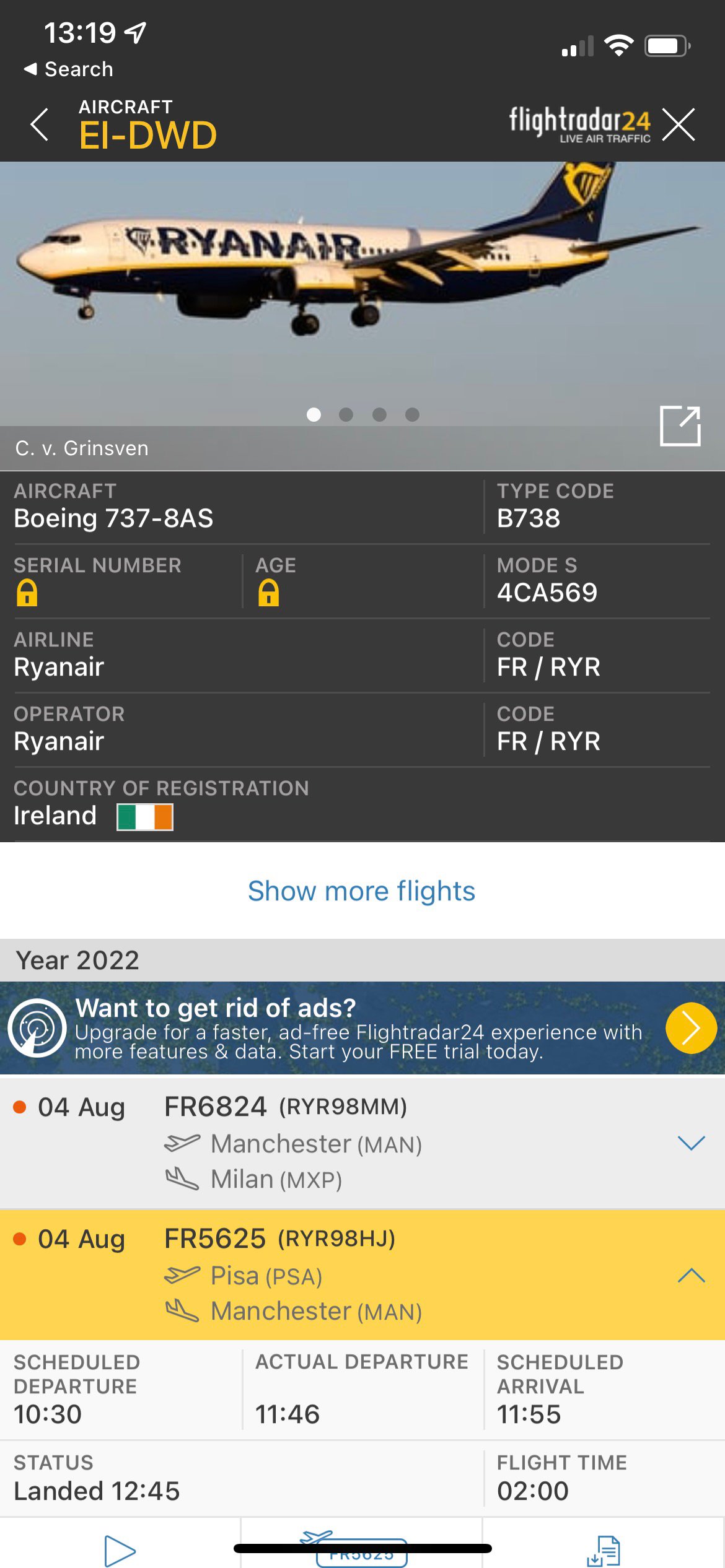725x1568 pixels.
Task: Expand the FR6824 Manchester to Milan flight
Action: coord(692,1143)
